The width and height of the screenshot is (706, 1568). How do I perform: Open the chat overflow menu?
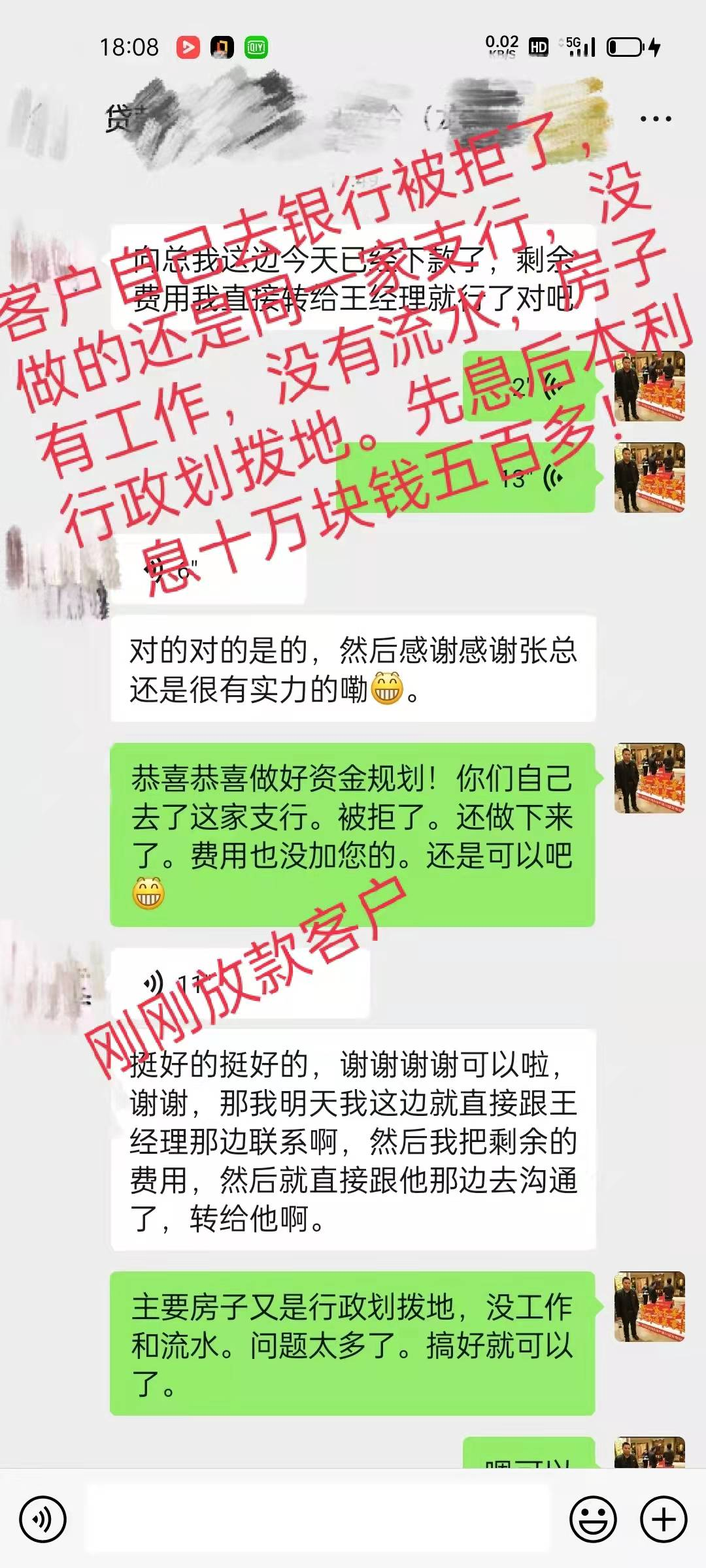(655, 119)
